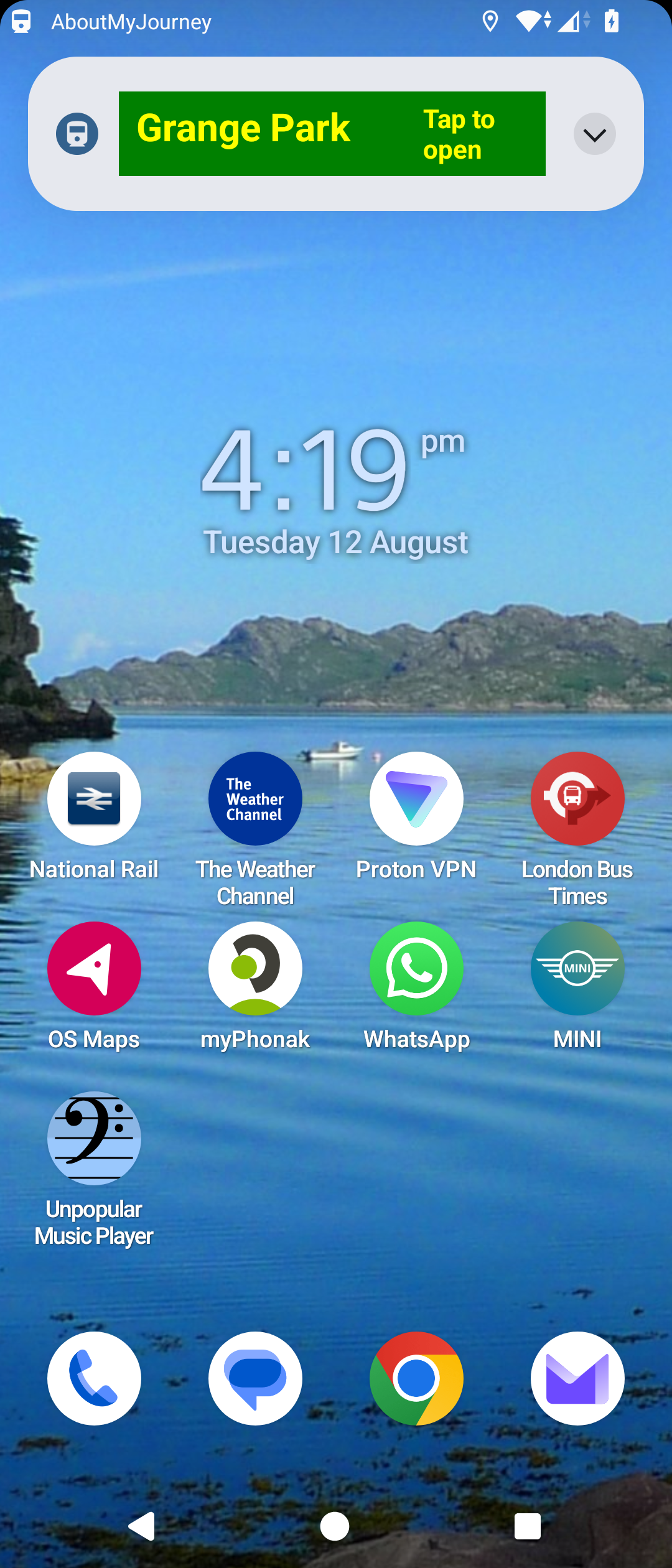The height and width of the screenshot is (1568, 672).
Task: Tap the system back button
Action: [x=142, y=1526]
